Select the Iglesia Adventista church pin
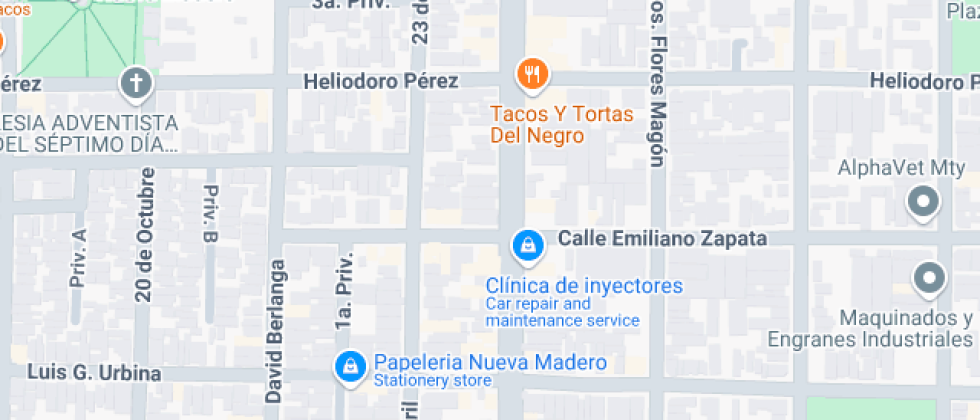Image resolution: width=980 pixels, height=420 pixels. (136, 84)
